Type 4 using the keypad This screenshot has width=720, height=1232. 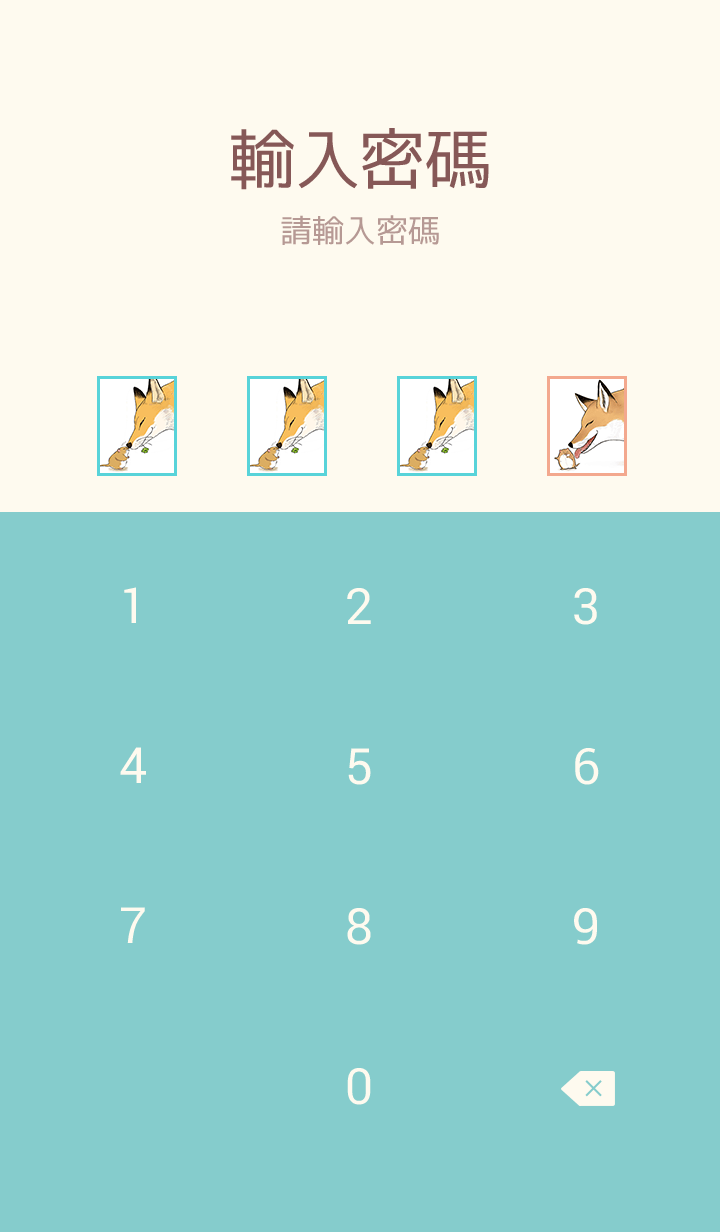tap(132, 767)
